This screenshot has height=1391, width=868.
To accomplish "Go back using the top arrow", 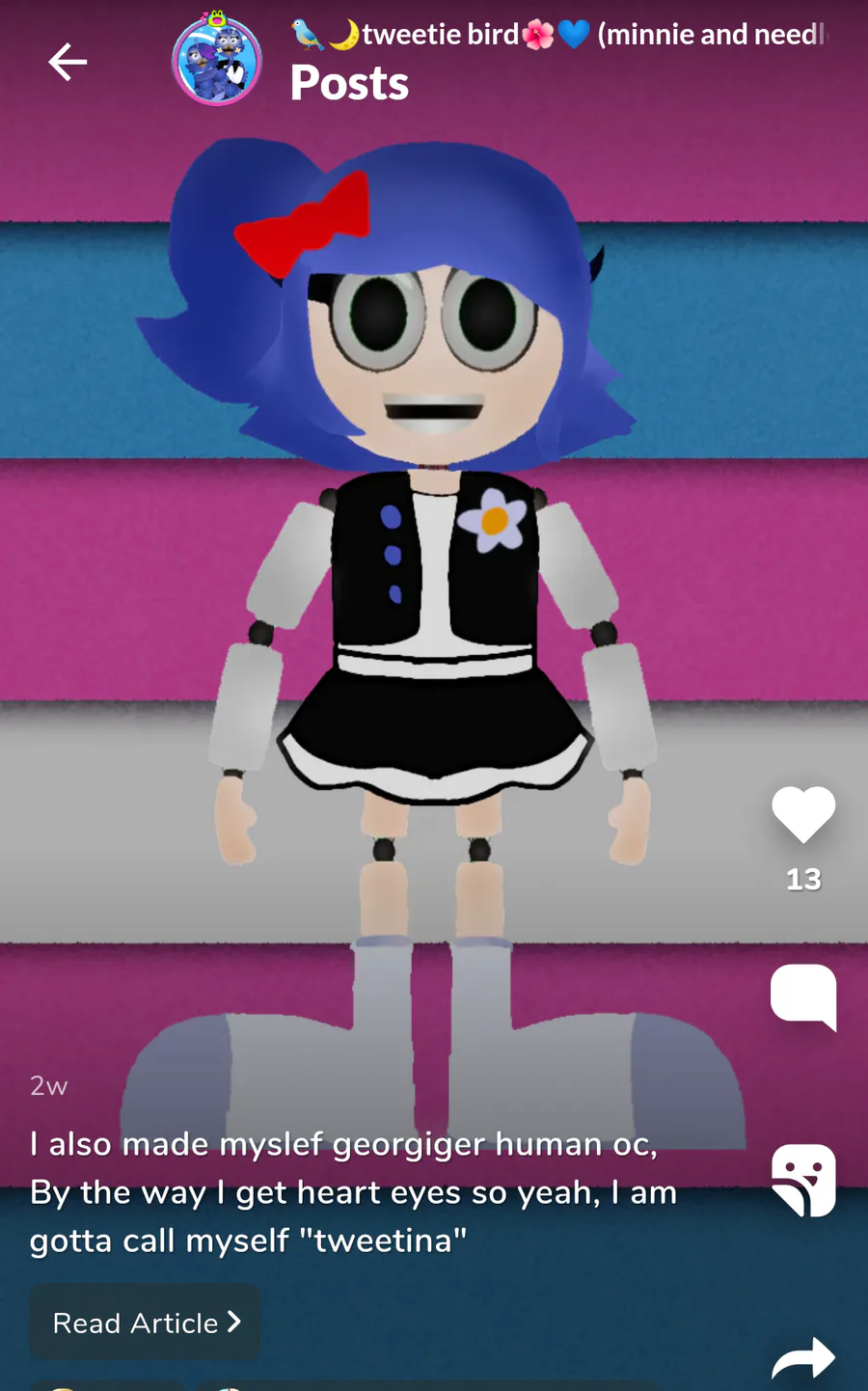I will (68, 62).
